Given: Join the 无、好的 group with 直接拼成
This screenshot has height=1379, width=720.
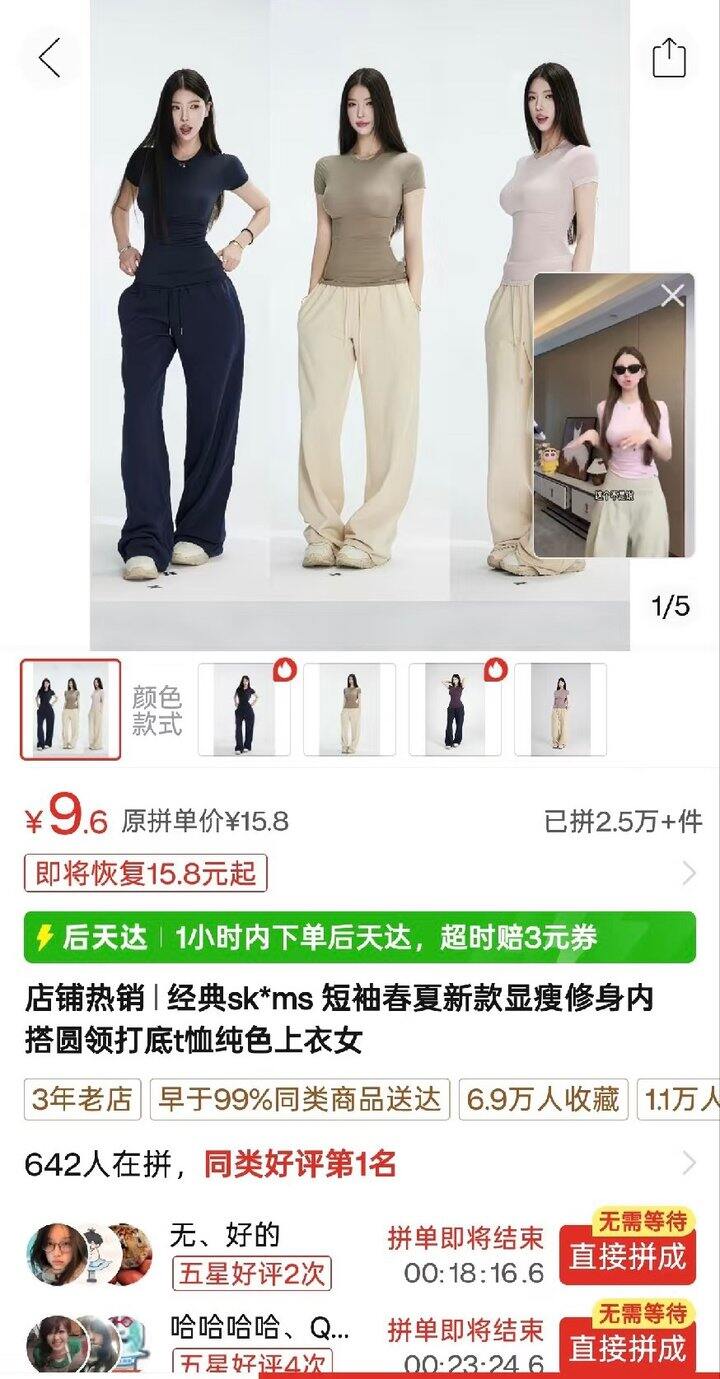Looking at the screenshot, I should (x=627, y=1256).
